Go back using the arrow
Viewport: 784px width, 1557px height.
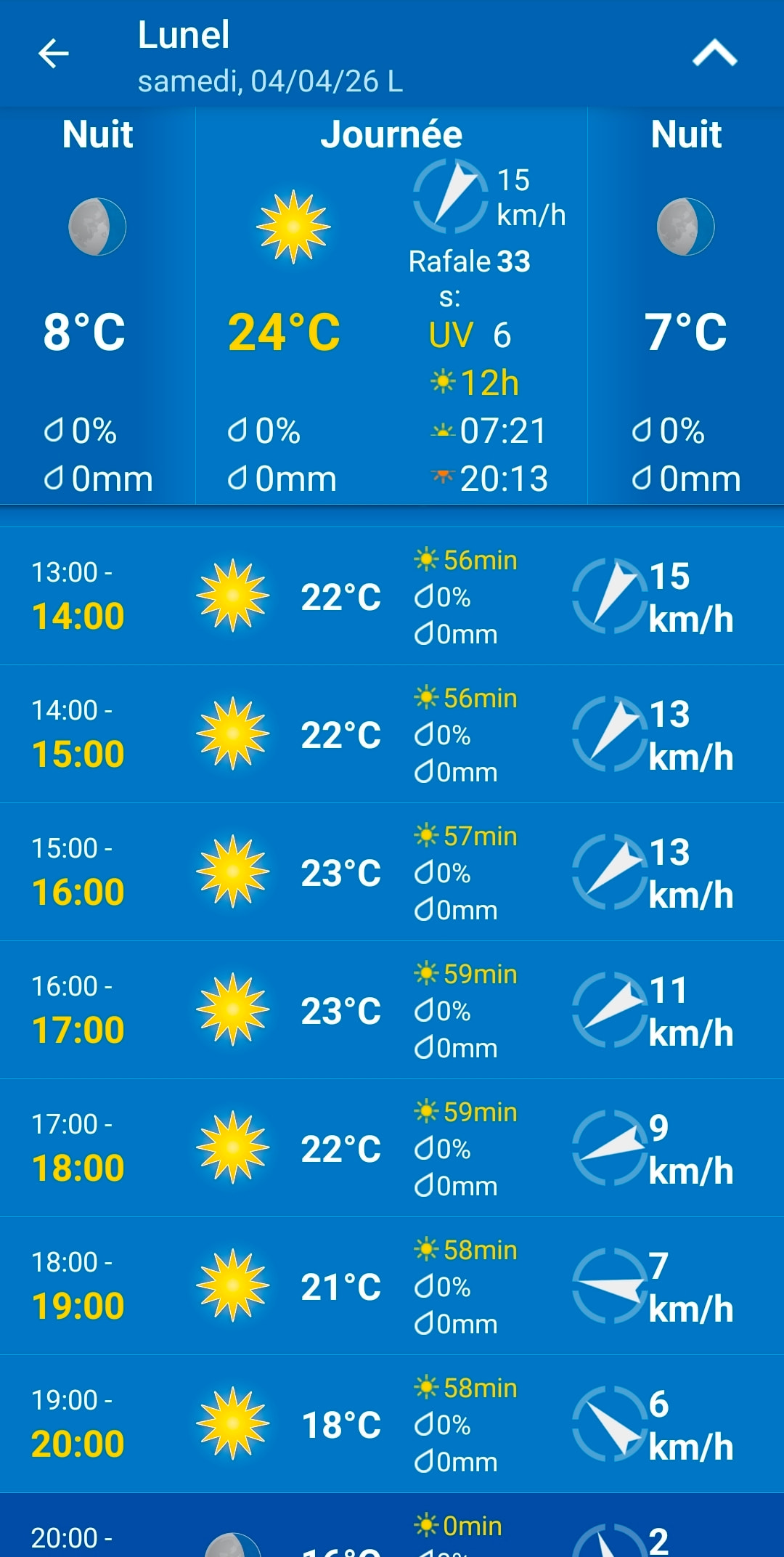(53, 53)
